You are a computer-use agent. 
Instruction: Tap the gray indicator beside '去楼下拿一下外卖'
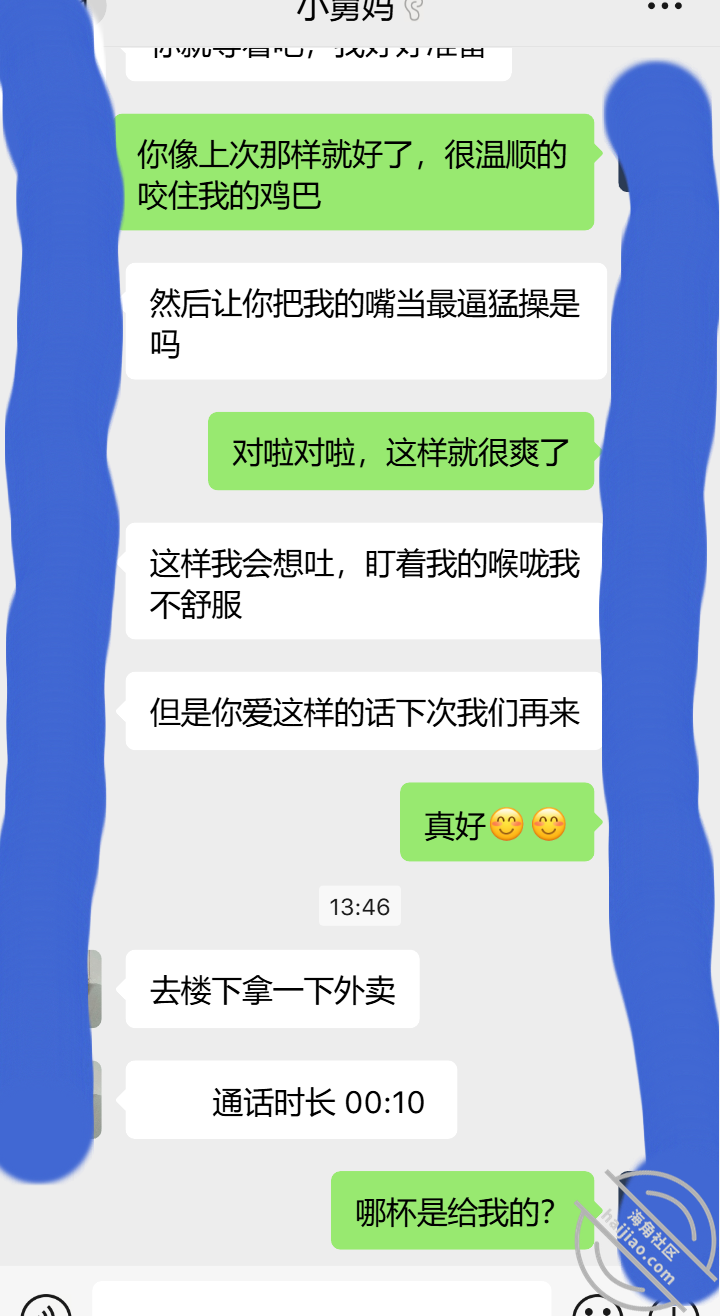pyautogui.click(x=97, y=988)
